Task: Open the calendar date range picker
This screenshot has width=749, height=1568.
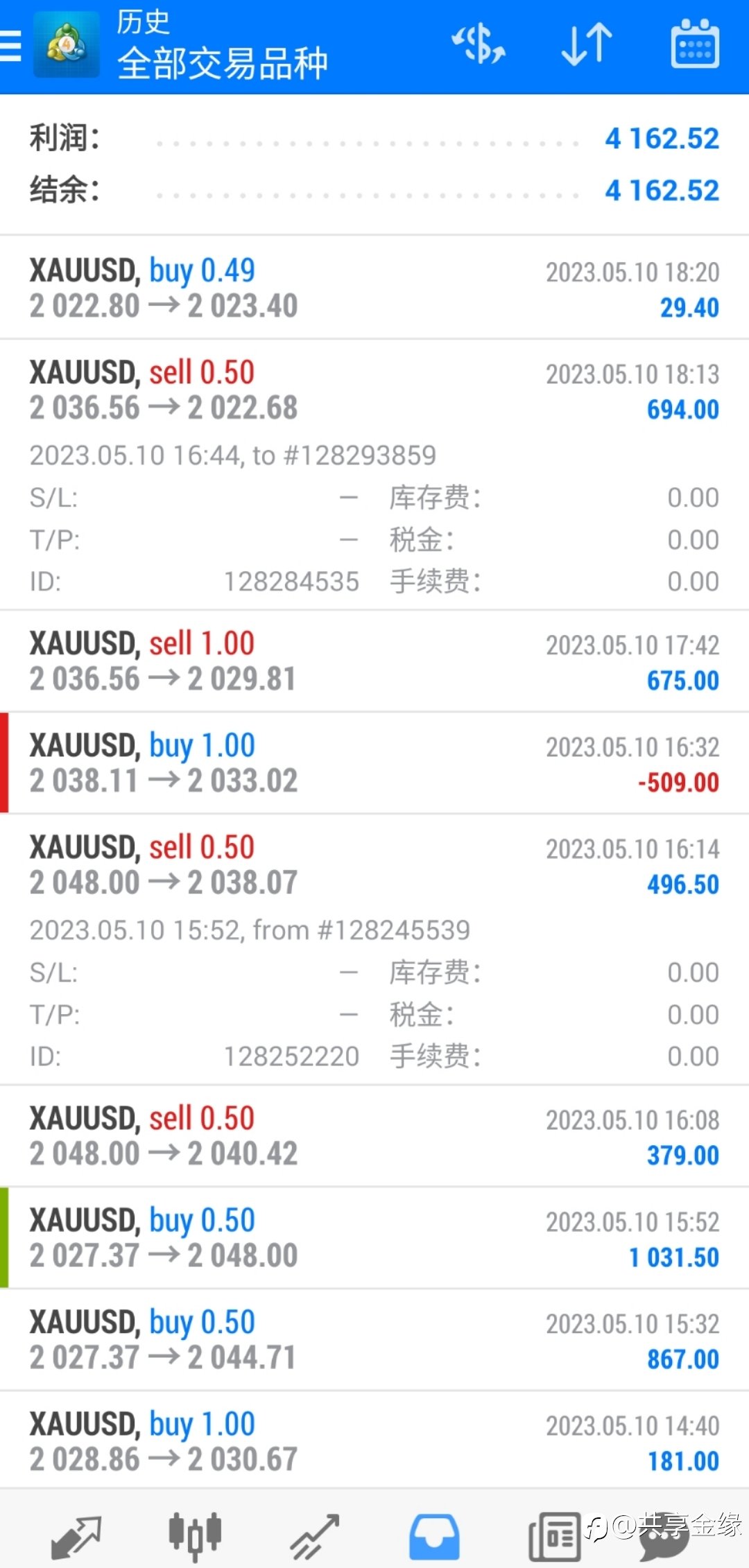Action: (695, 44)
